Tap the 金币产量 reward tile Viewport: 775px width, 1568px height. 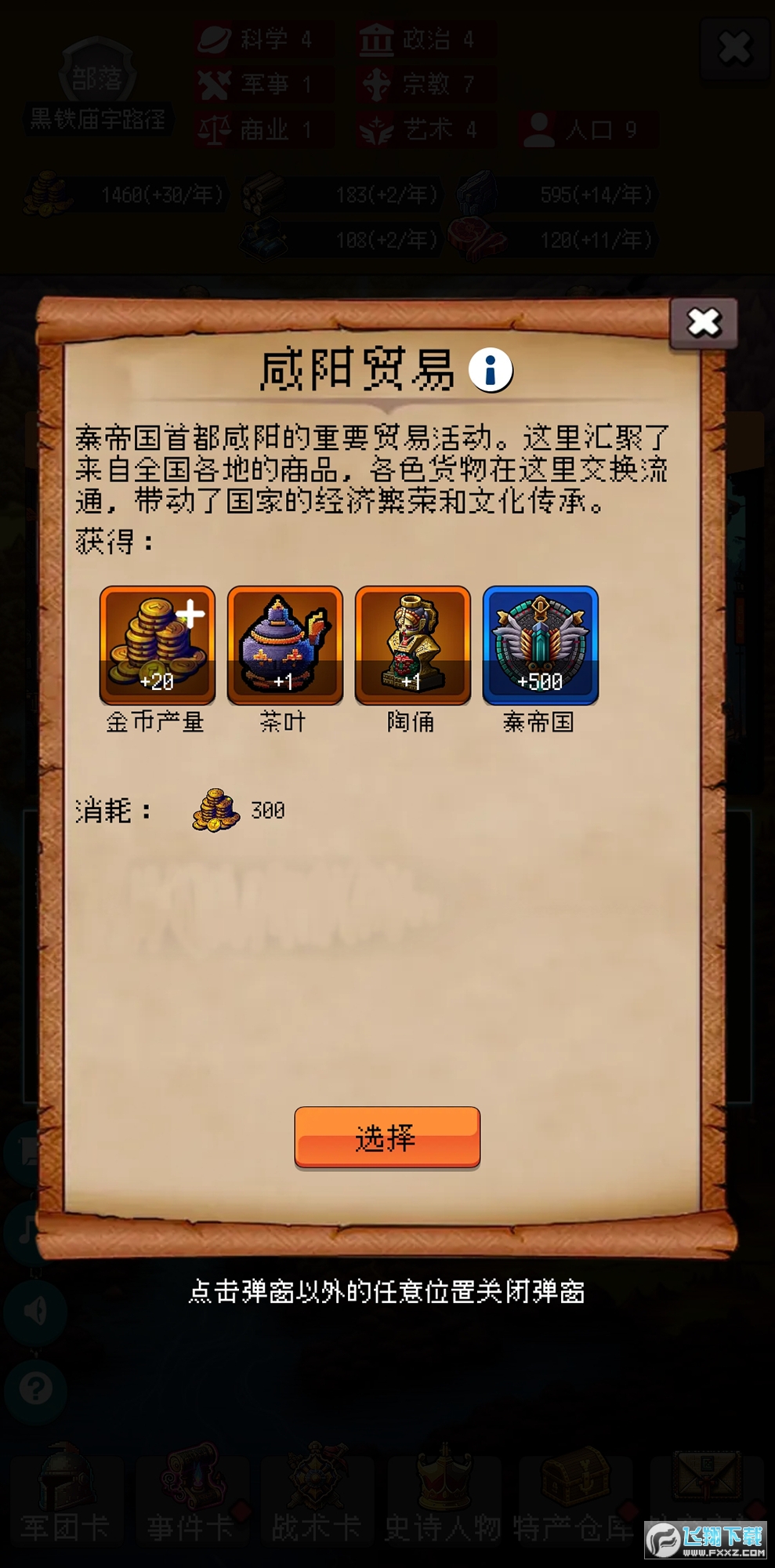(x=157, y=644)
